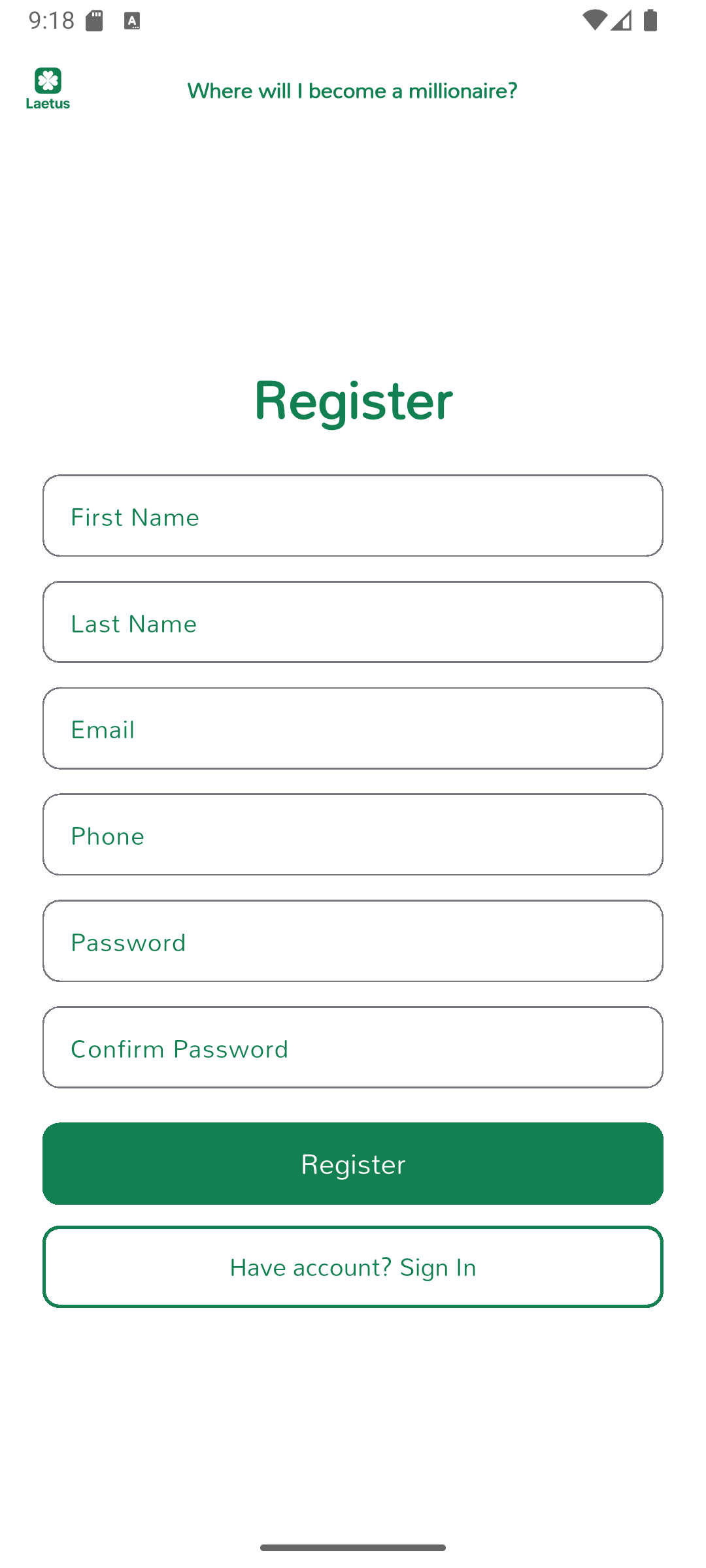Select the Last Name input
Screen dimensions: 706x1568
pyautogui.click(x=353, y=623)
